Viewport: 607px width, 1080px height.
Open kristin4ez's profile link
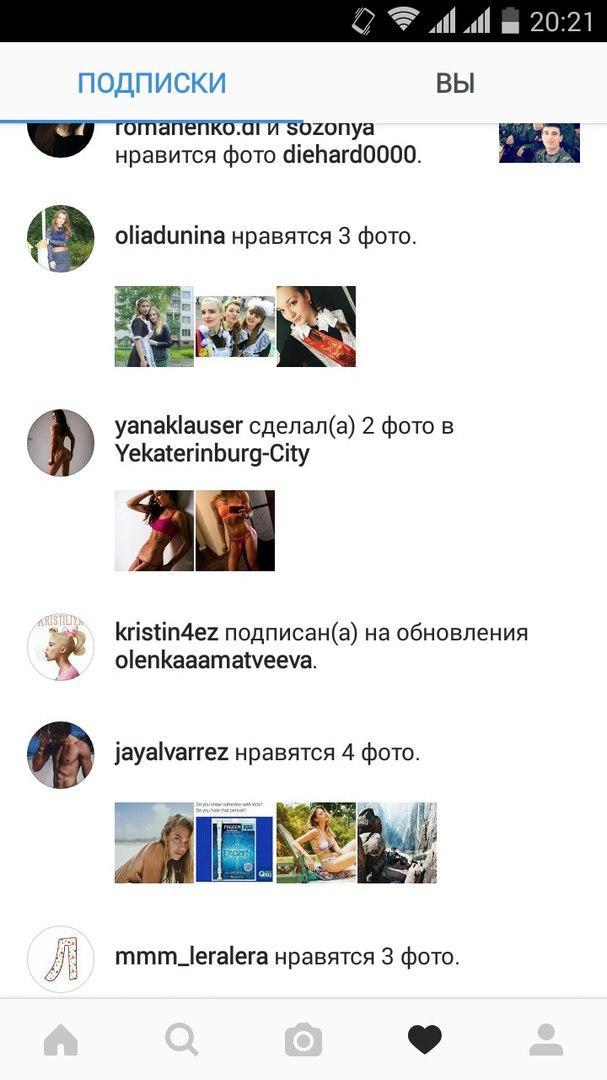click(x=166, y=633)
